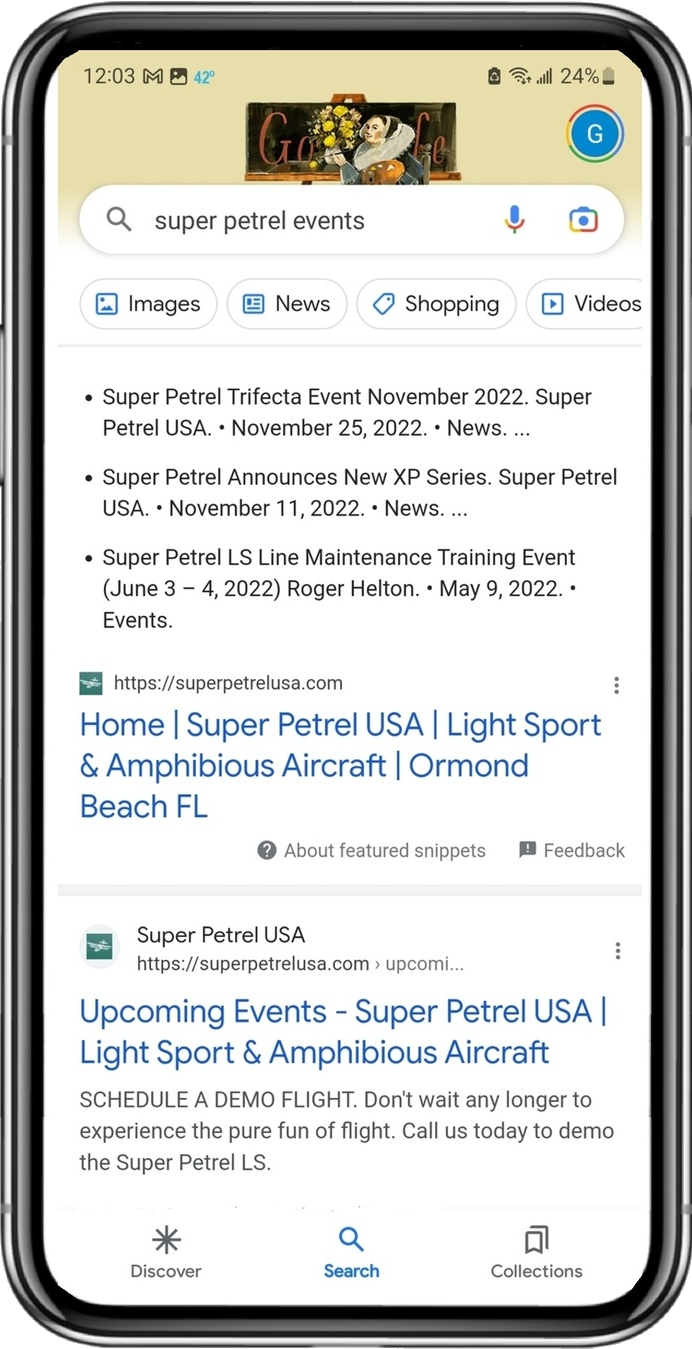Open the Google account avatar

(x=595, y=134)
